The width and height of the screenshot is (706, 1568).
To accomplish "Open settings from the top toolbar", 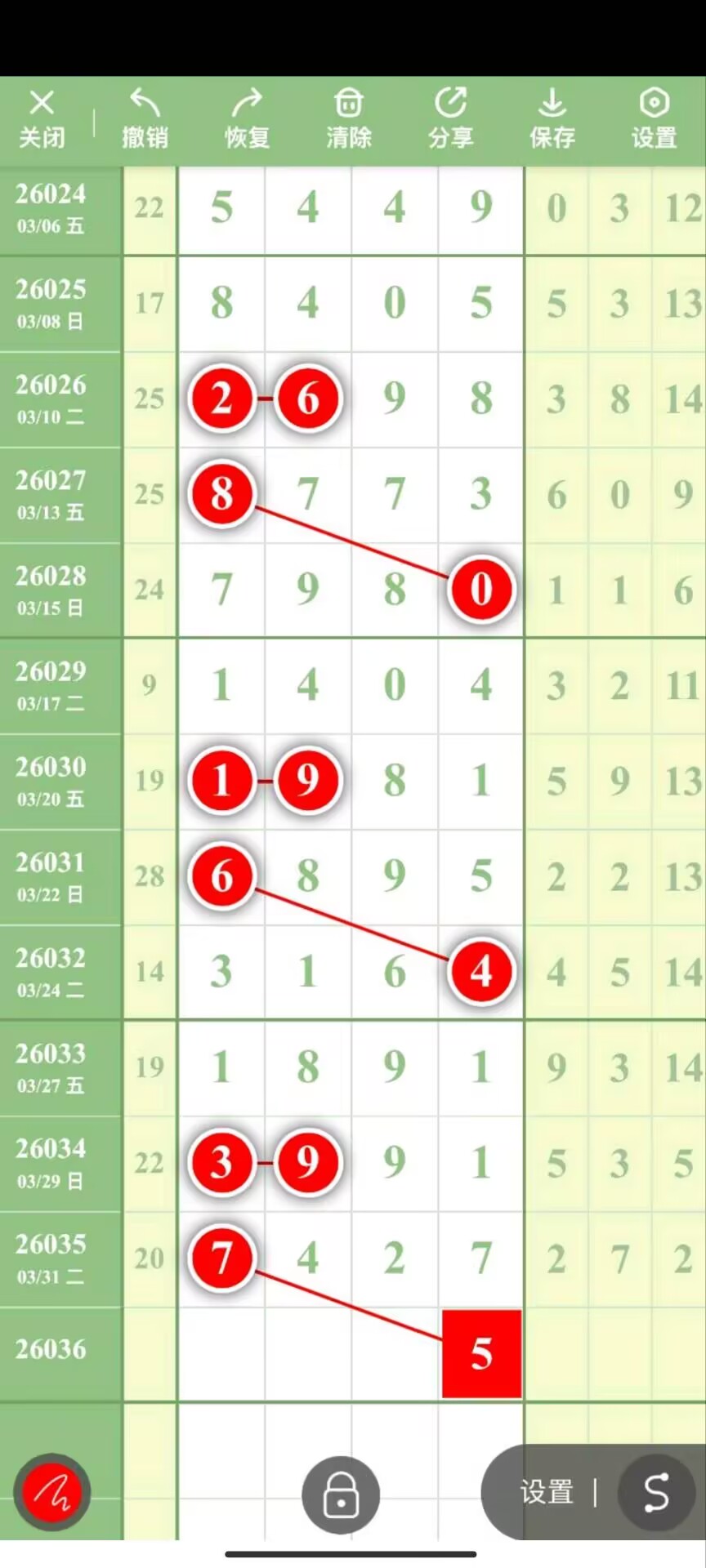I will pyautogui.click(x=654, y=119).
